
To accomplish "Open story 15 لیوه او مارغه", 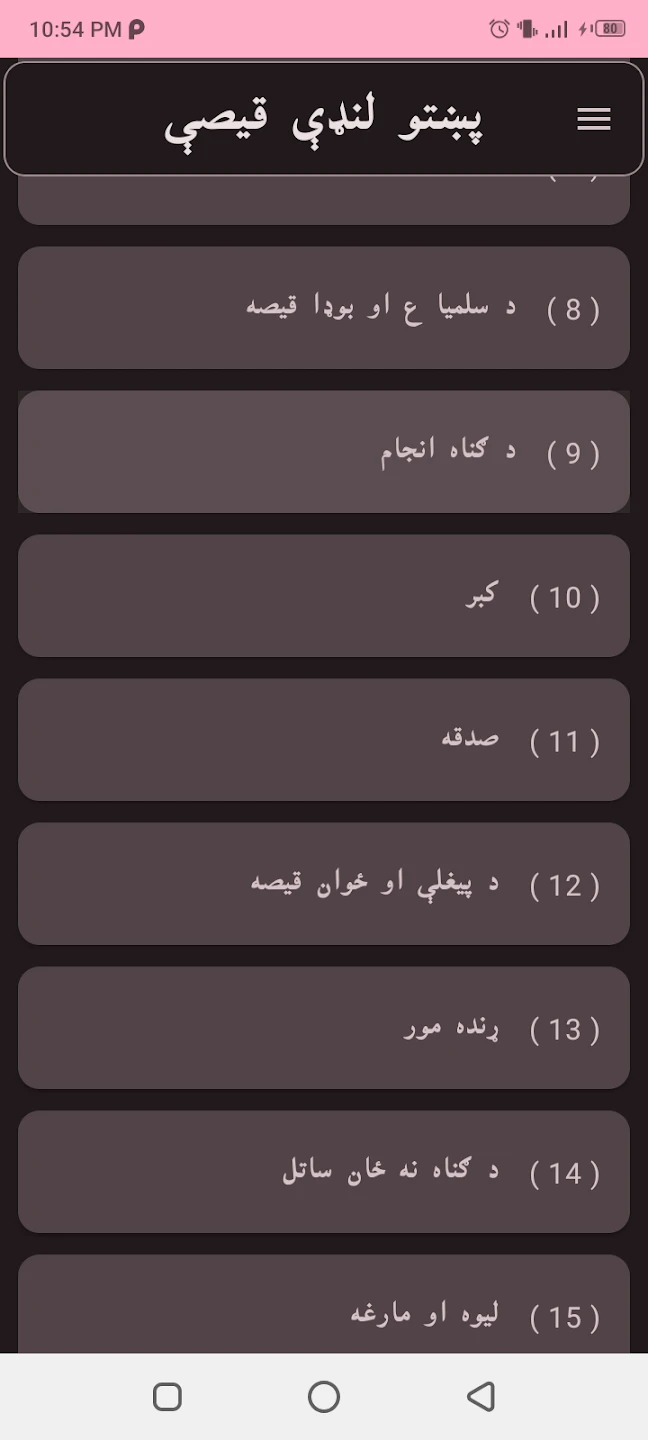I will (324, 1310).
